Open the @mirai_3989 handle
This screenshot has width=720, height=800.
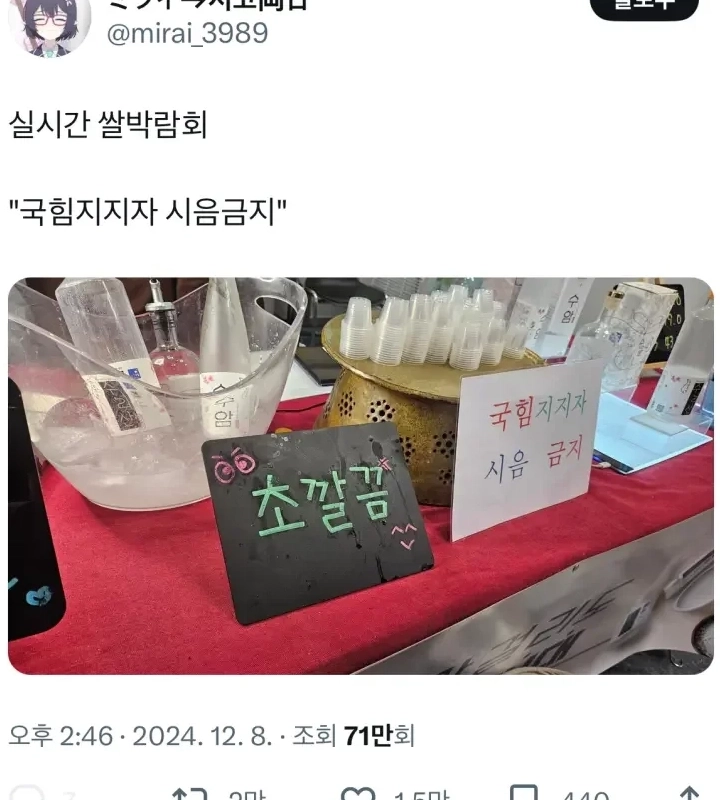[x=187, y=33]
